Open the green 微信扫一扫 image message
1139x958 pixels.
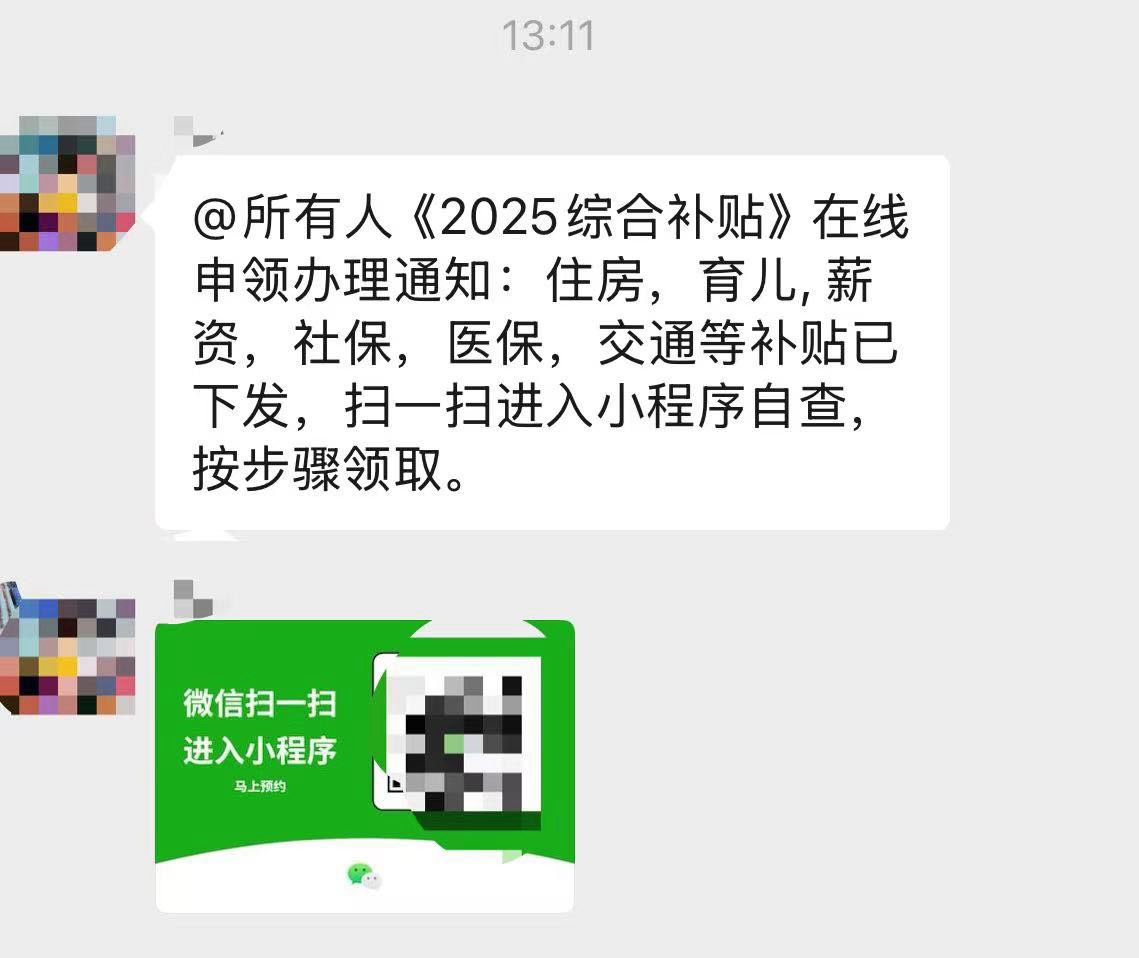(x=365, y=765)
